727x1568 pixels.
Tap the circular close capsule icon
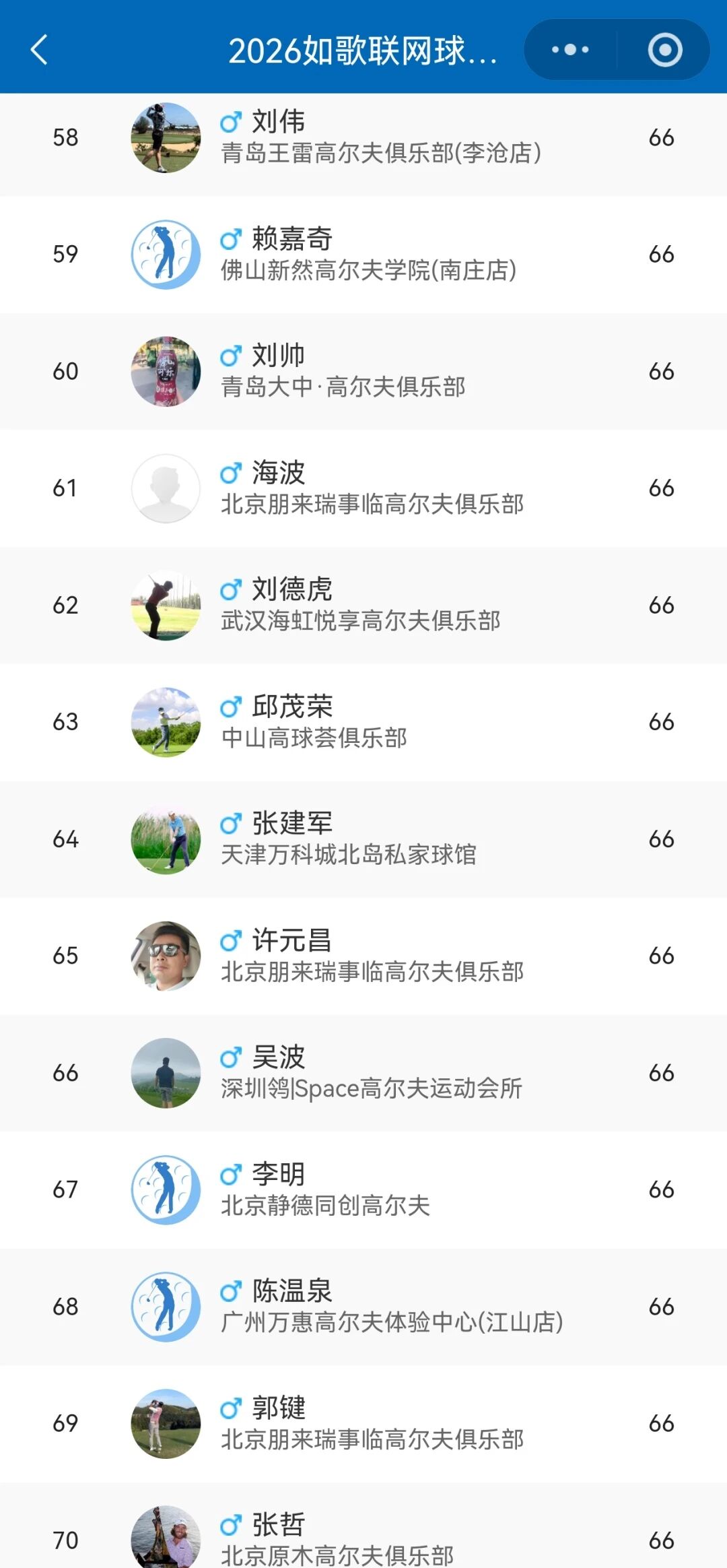tap(664, 49)
